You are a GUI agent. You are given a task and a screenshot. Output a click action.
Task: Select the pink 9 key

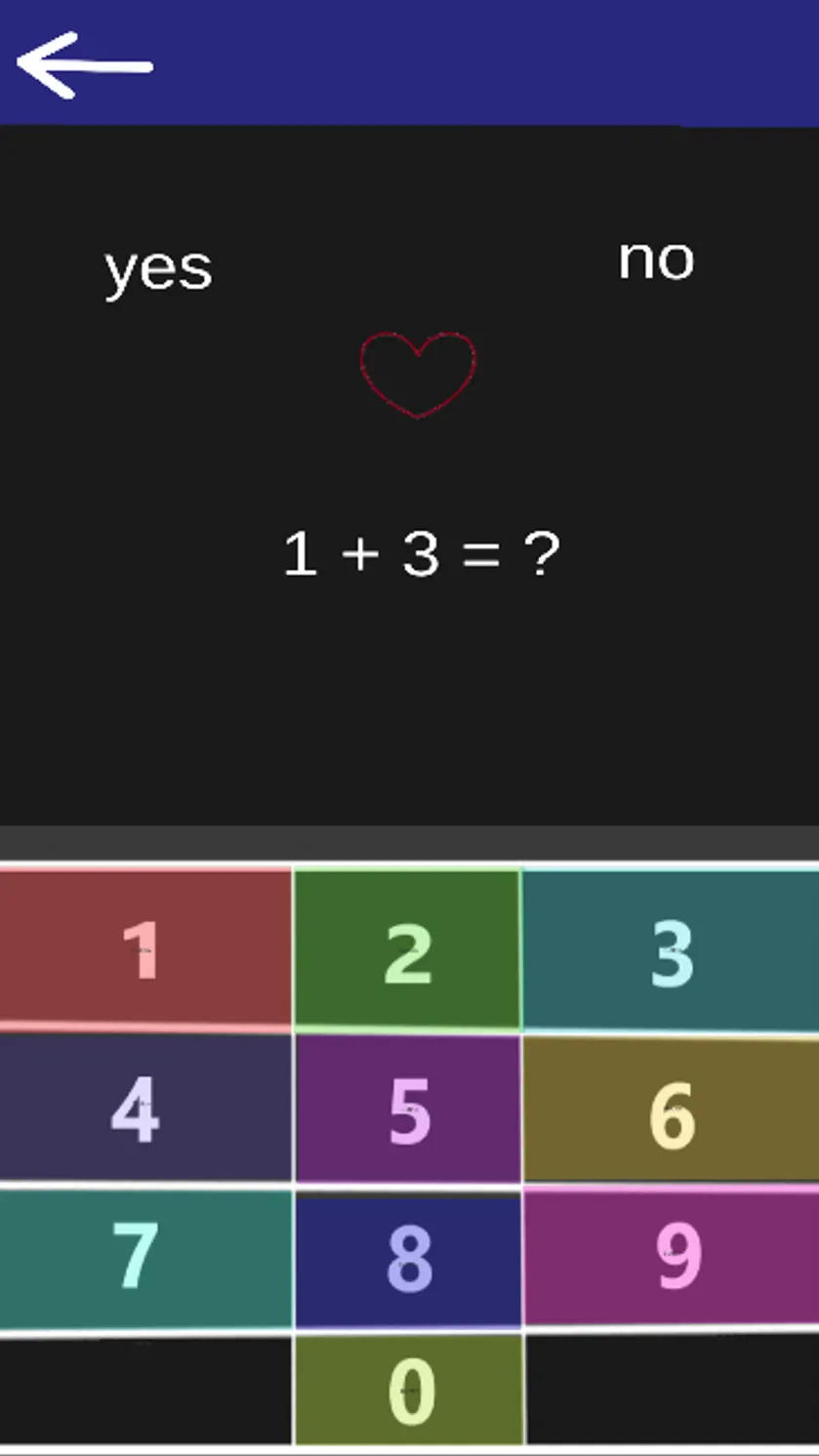pyautogui.click(x=671, y=1257)
